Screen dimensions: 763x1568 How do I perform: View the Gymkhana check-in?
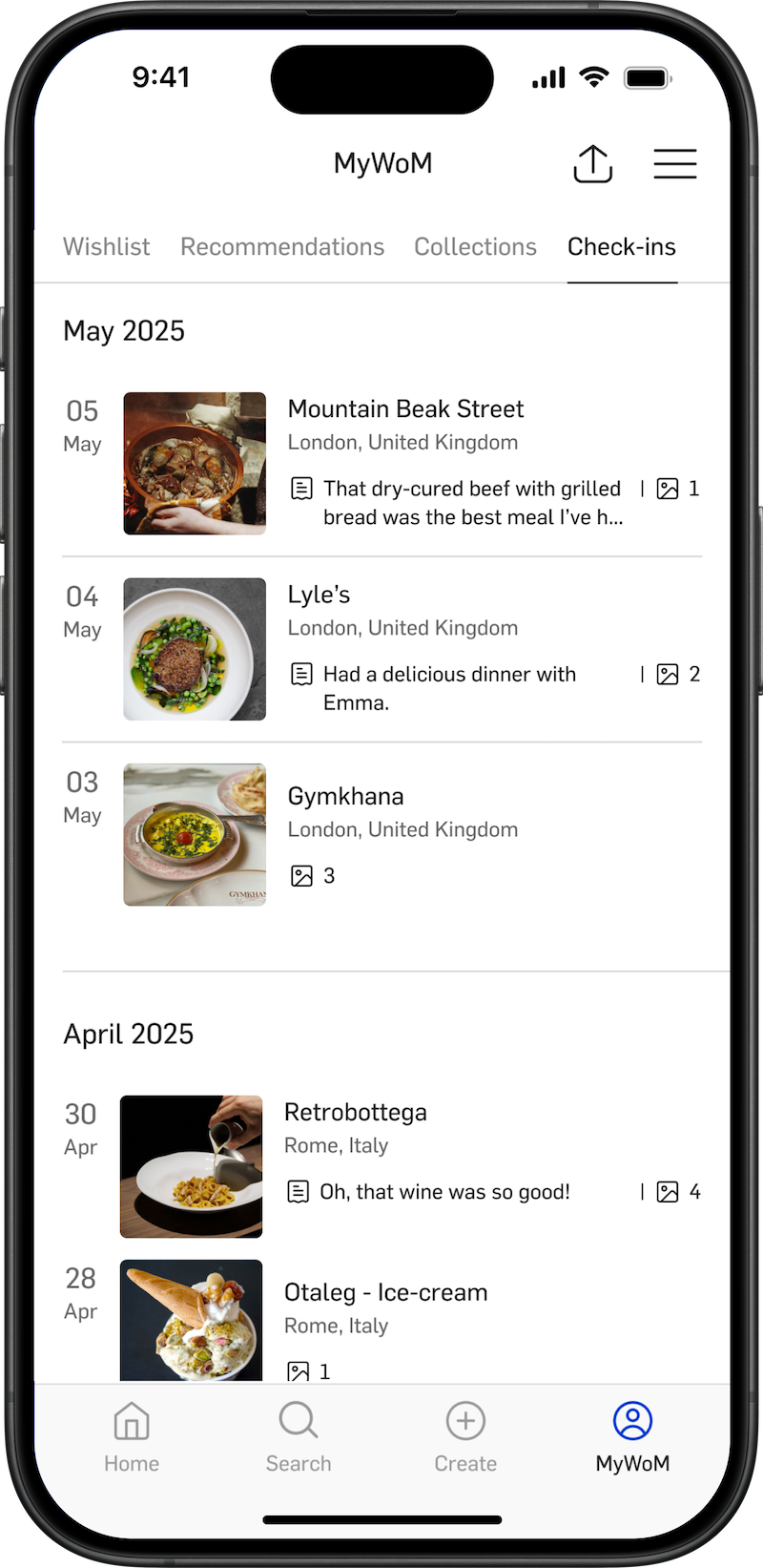click(382, 835)
